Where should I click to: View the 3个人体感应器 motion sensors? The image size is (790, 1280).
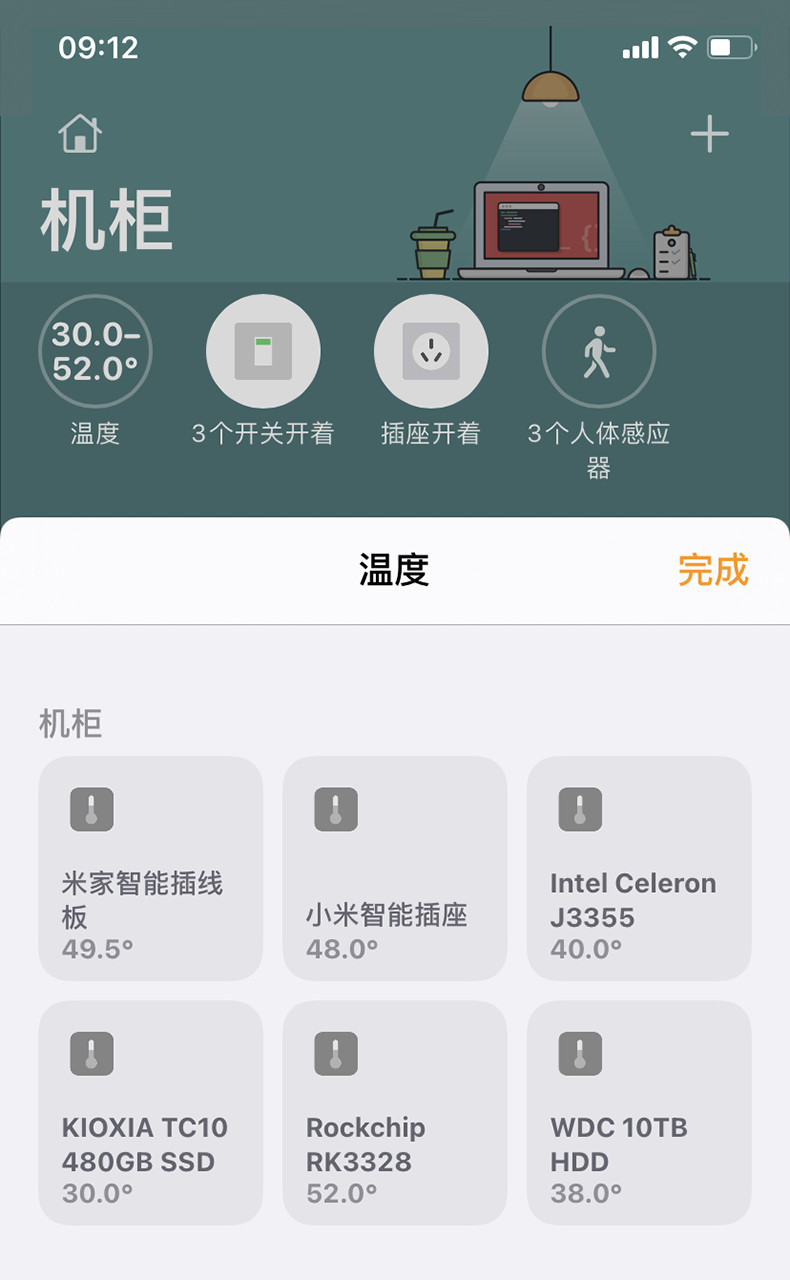598,351
